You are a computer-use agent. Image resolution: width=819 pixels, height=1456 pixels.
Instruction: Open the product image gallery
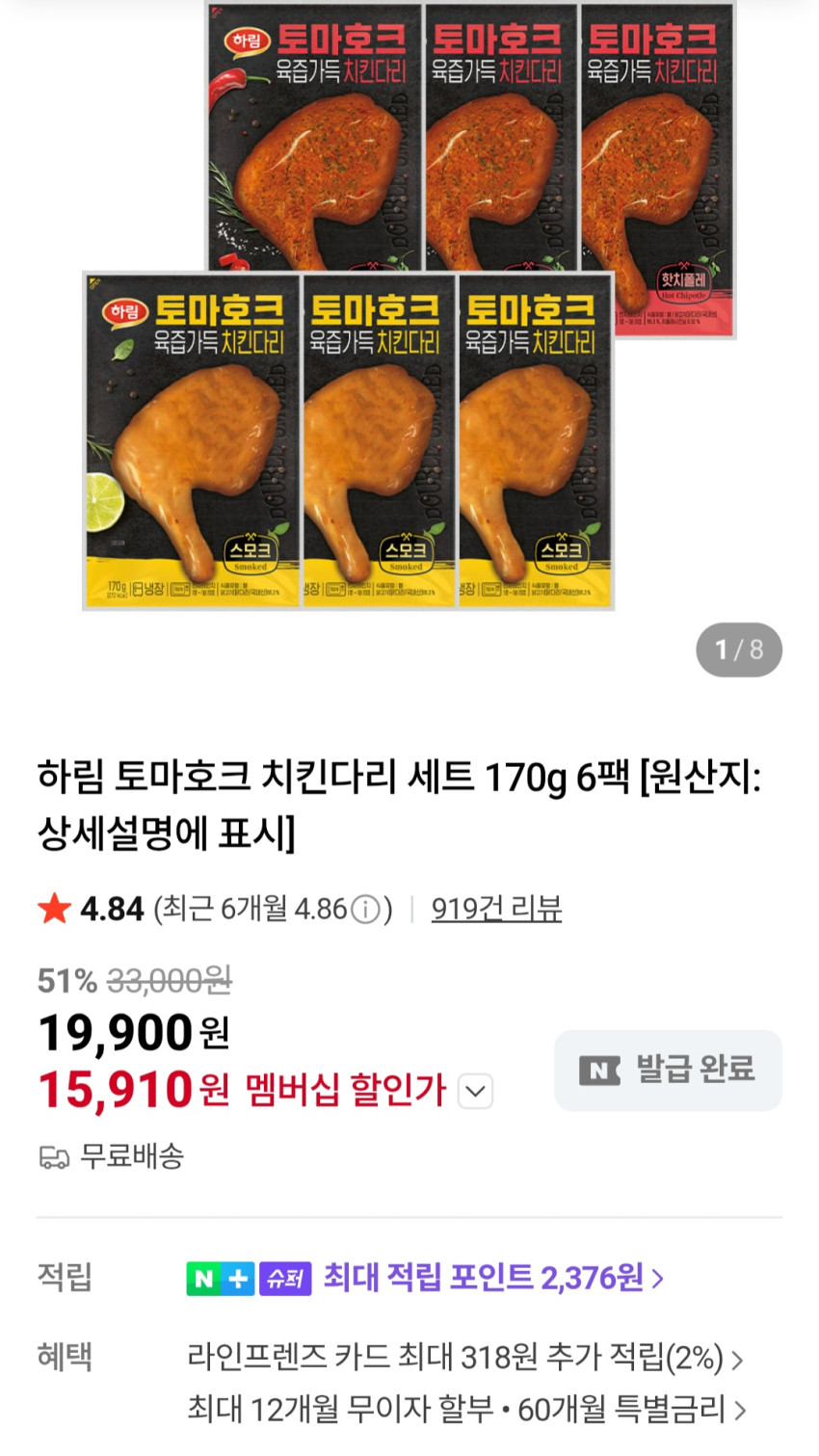[x=409, y=308]
